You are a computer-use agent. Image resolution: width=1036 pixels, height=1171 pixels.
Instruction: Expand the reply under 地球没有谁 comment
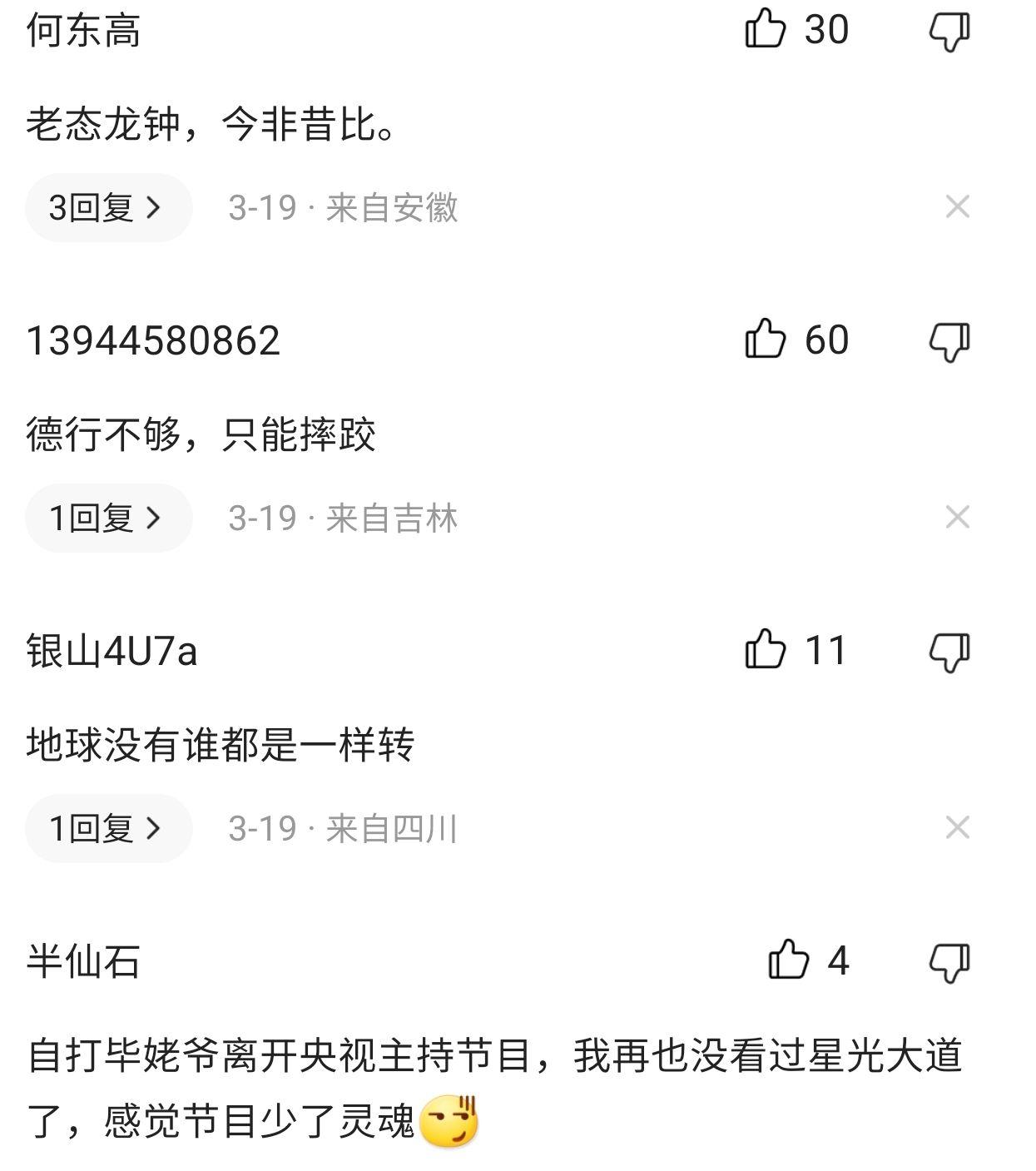pyautogui.click(x=108, y=828)
